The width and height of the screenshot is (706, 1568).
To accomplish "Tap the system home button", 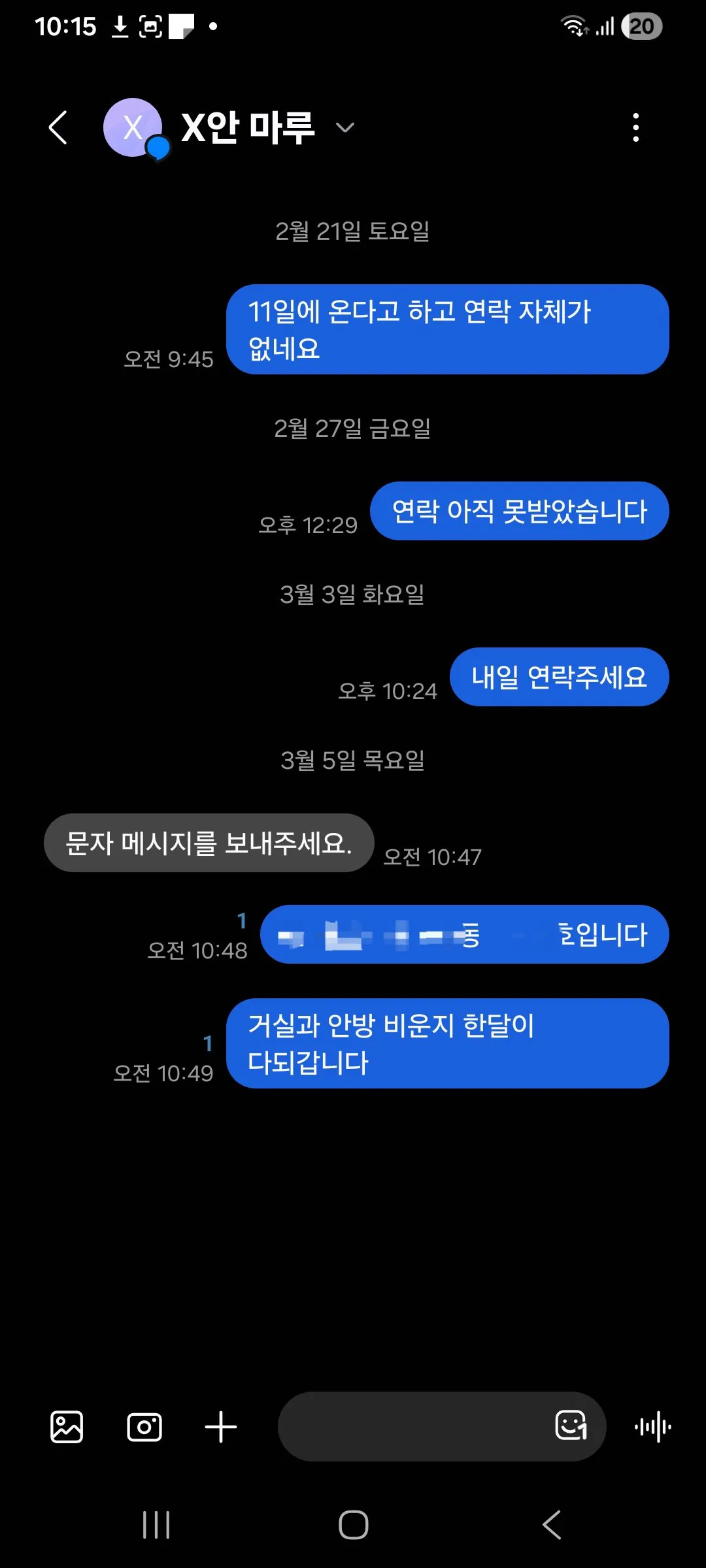I will coord(353,1525).
